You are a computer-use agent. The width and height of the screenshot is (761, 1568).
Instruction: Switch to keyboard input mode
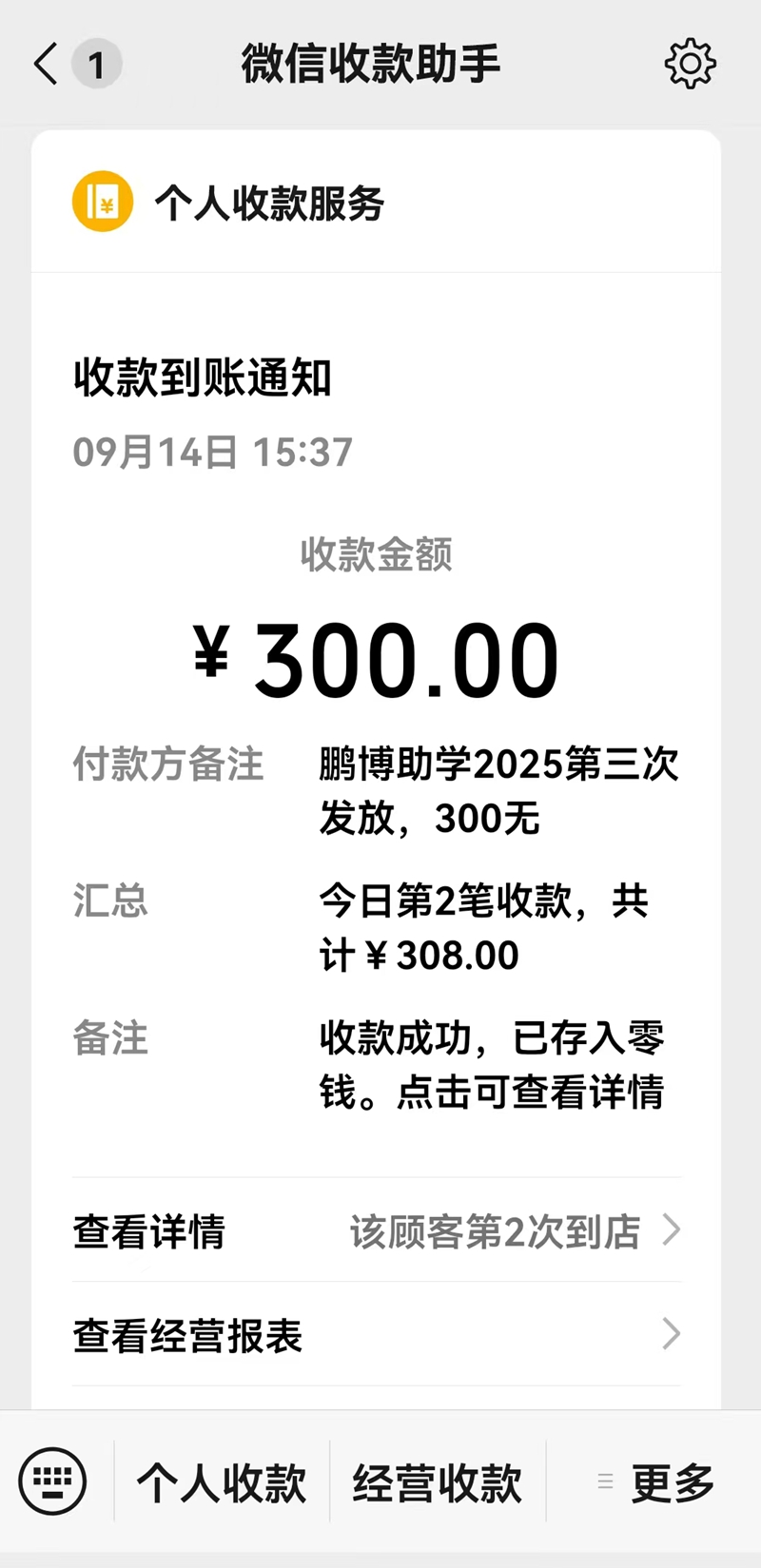tap(53, 1481)
